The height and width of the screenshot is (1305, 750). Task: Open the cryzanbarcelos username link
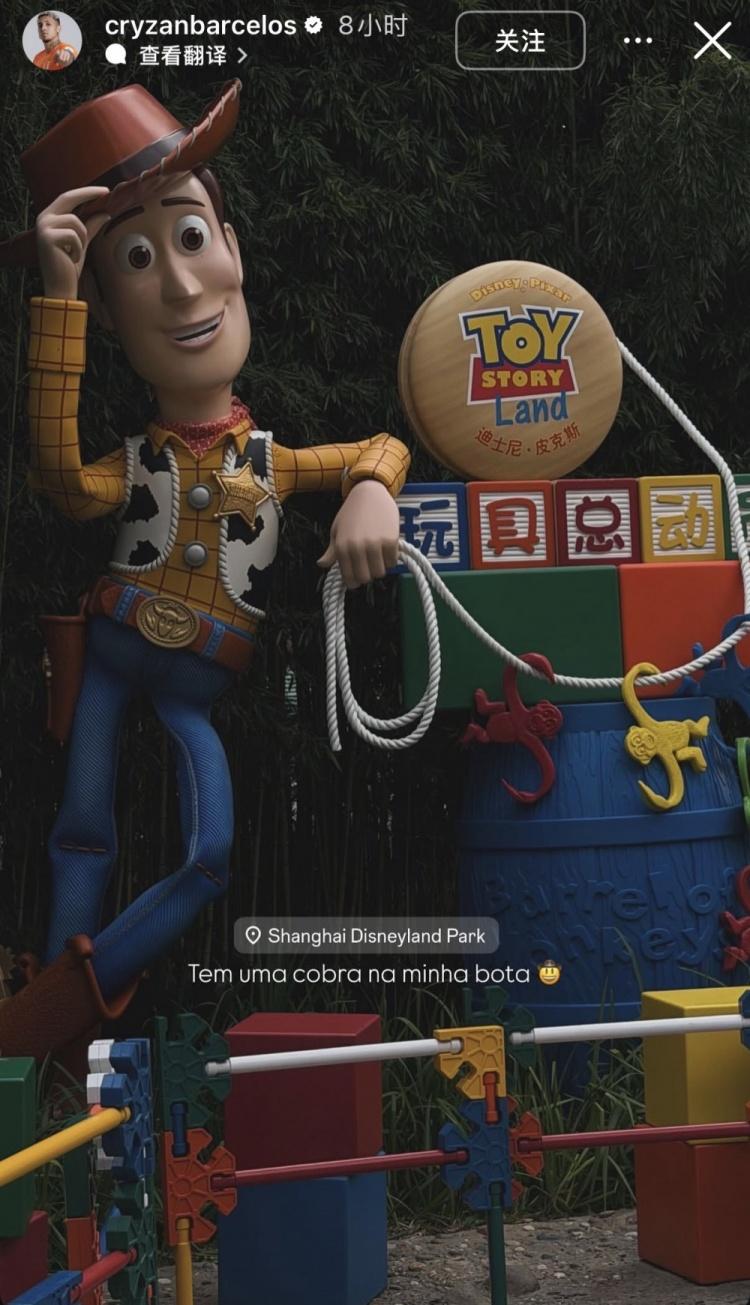(x=200, y=26)
